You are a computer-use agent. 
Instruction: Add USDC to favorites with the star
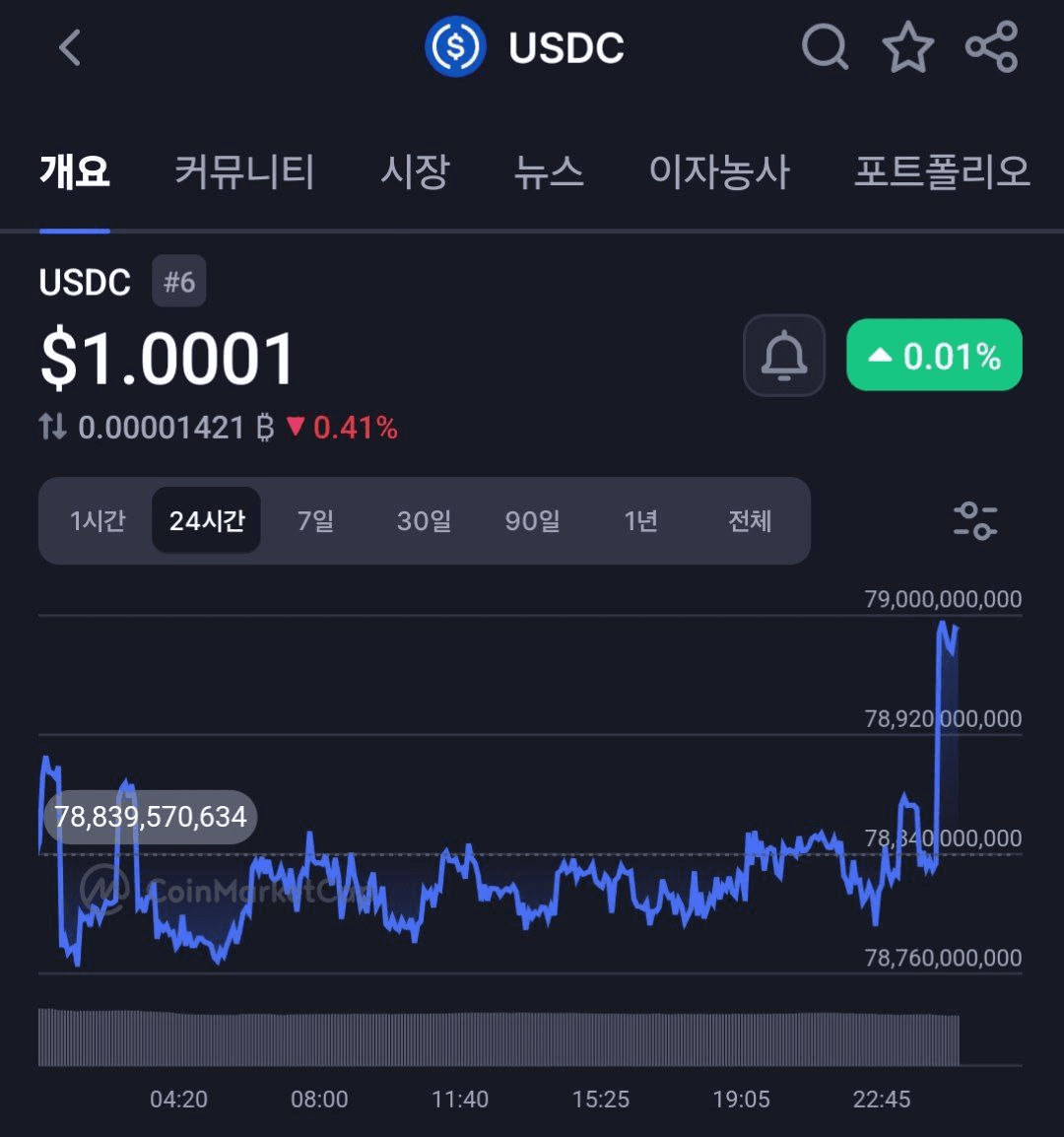[907, 47]
